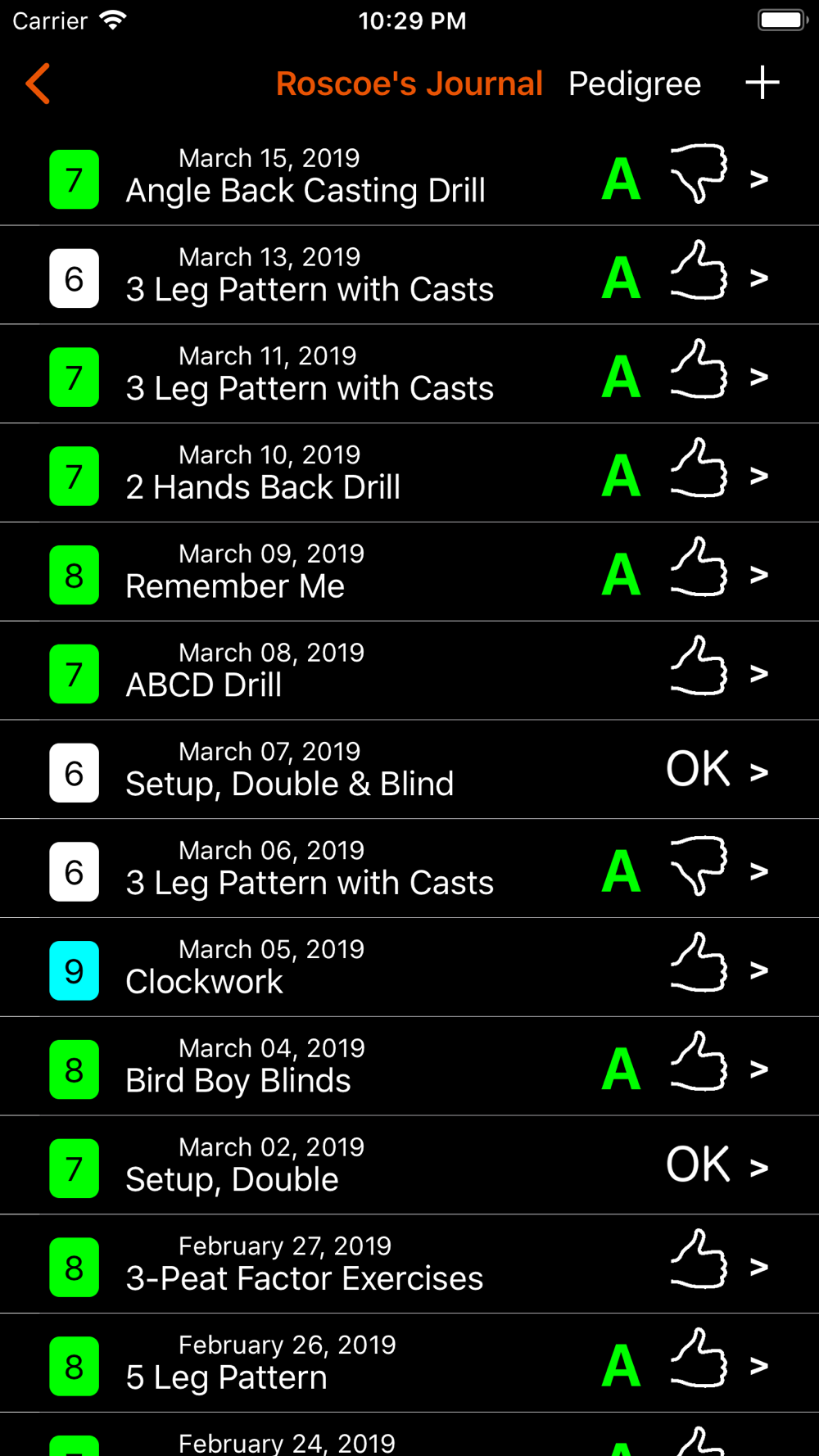819x1456 pixels.
Task: Open the Bird Boy Blinds entry
Action: [x=409, y=1067]
